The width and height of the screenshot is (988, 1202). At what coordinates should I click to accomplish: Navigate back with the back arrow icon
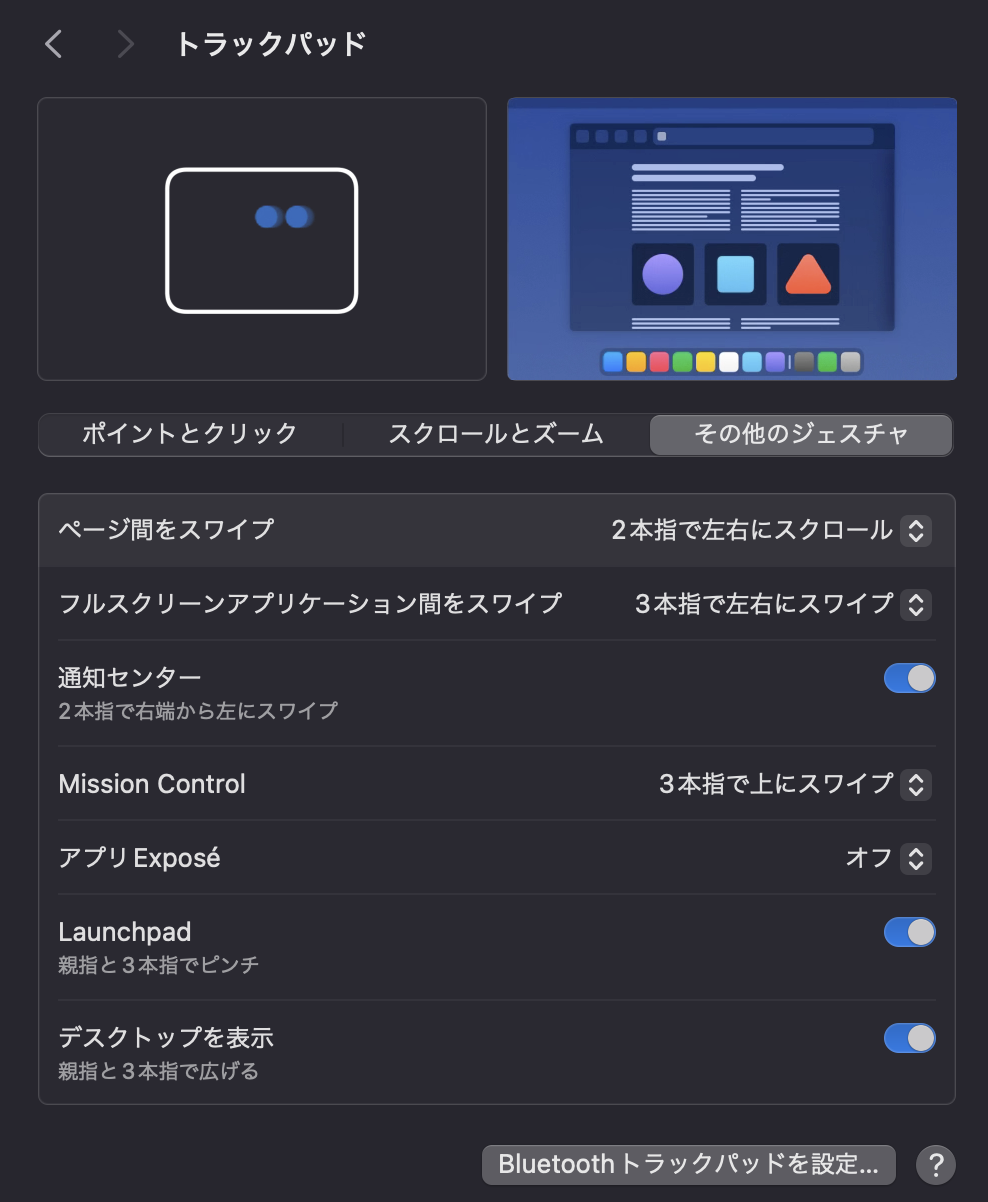(x=52, y=44)
